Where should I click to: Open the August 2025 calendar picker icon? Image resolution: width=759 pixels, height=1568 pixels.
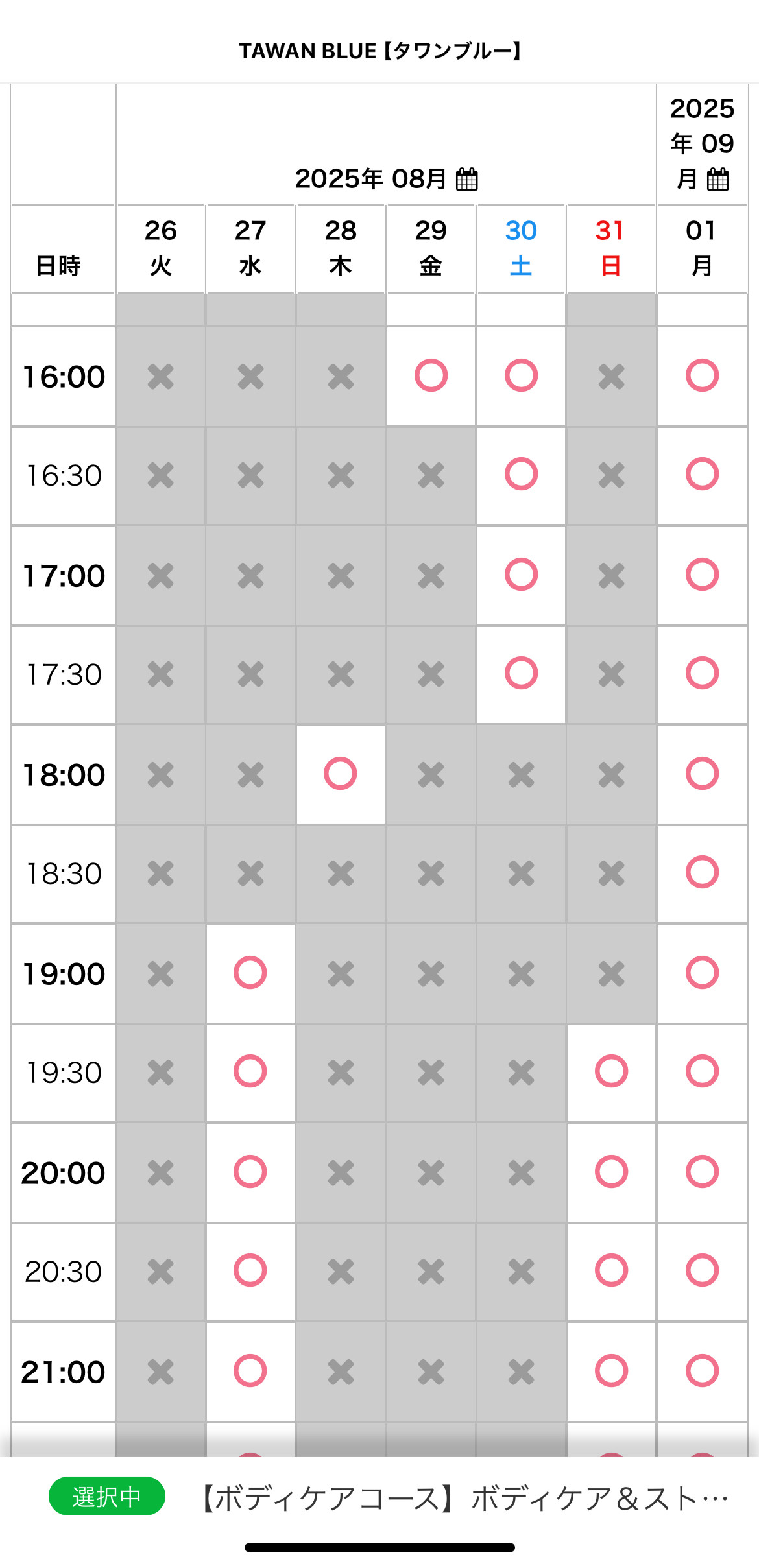coord(466,179)
